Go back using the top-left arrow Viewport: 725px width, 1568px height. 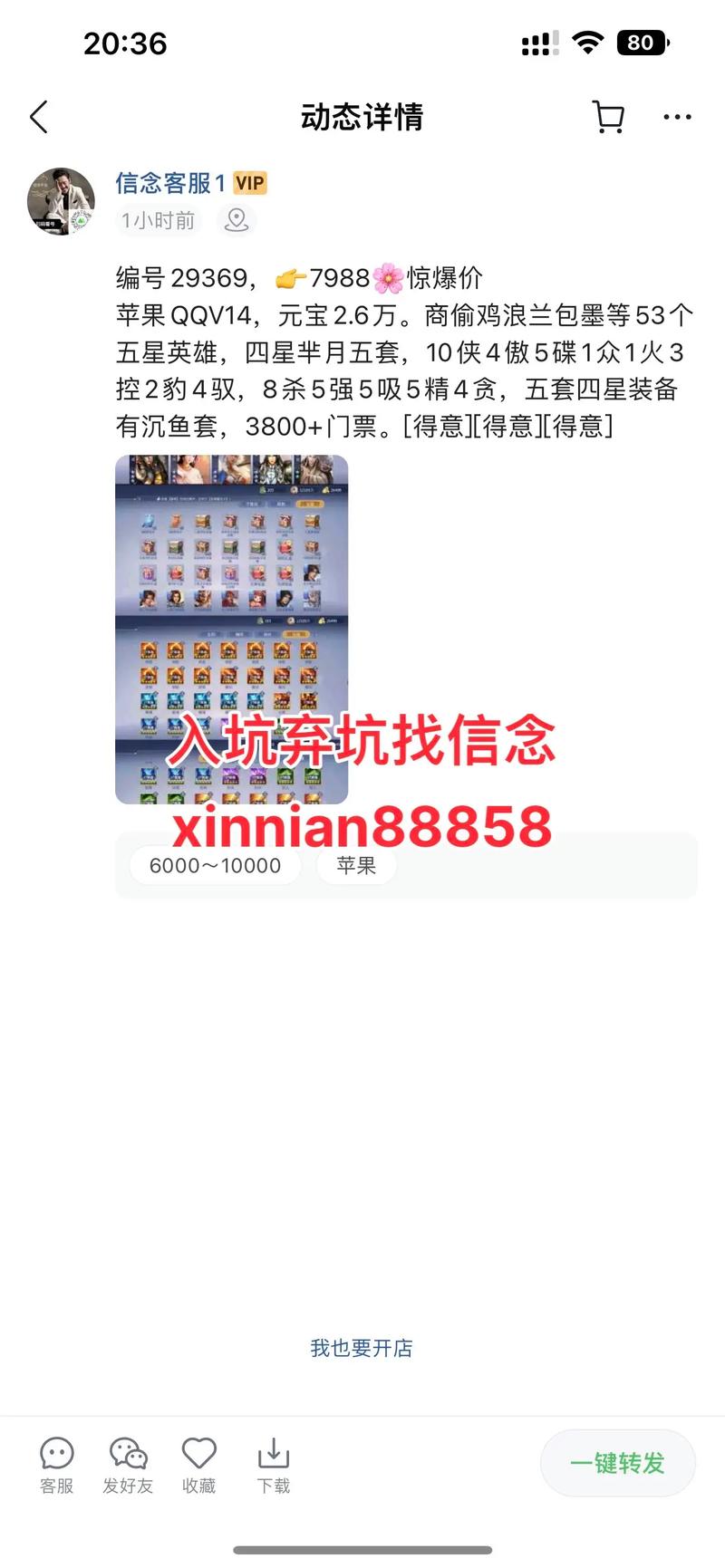pyautogui.click(x=39, y=118)
